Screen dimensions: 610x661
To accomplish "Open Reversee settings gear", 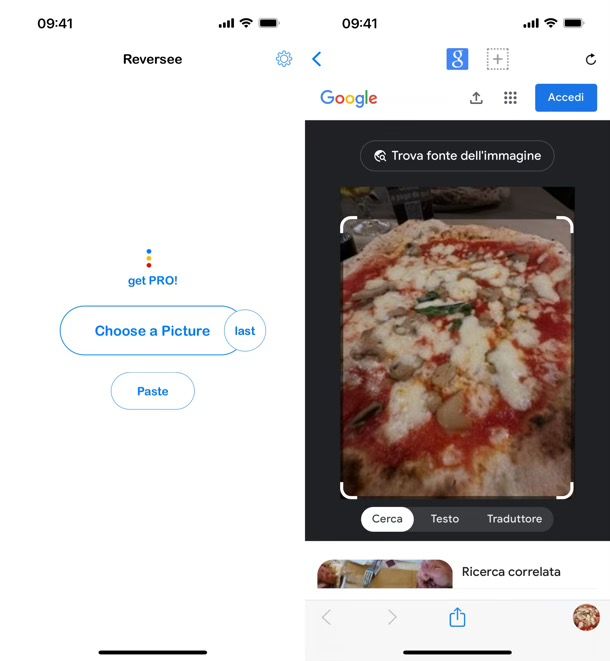I will 284,59.
